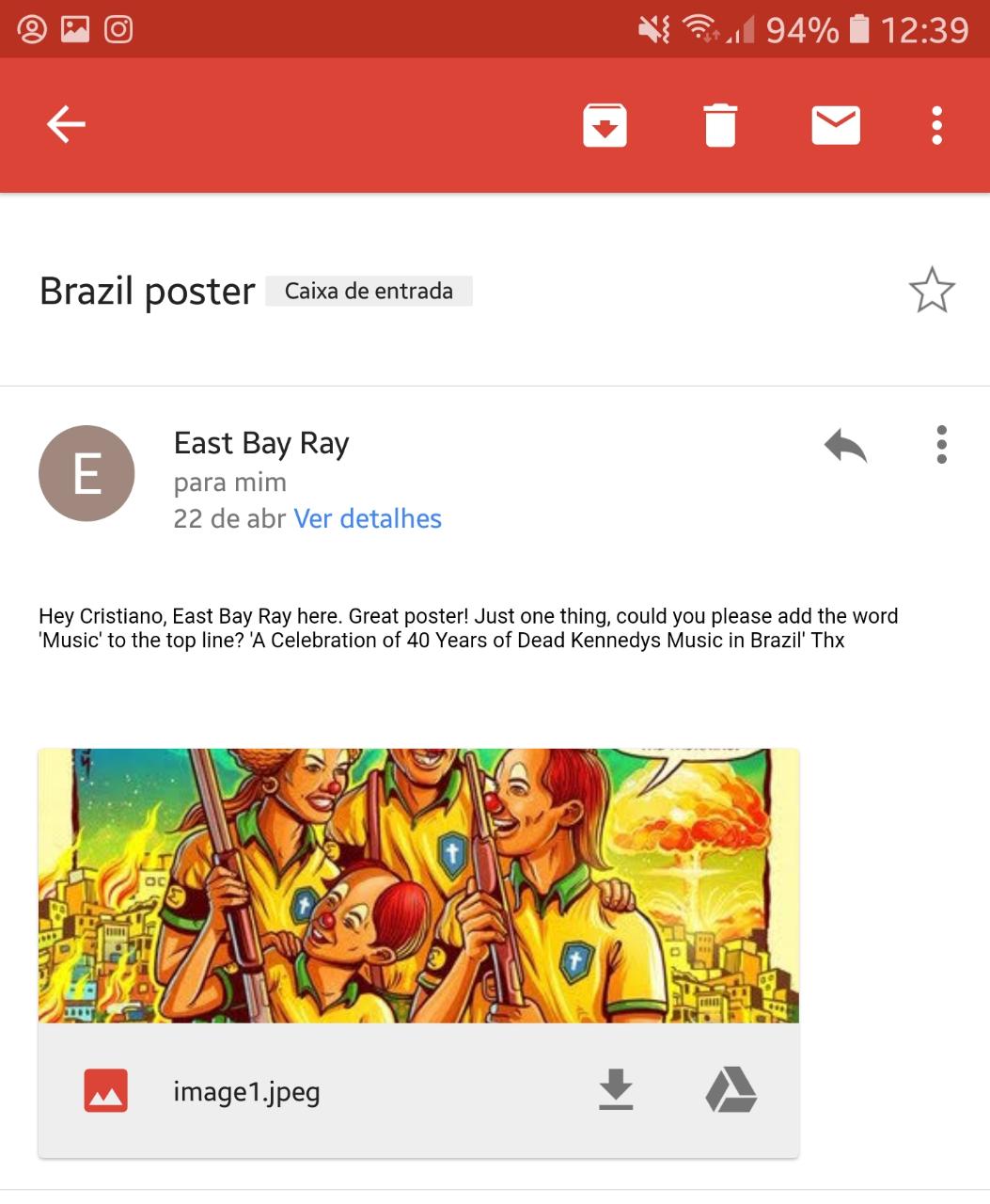This screenshot has height=1204, width=990.
Task: Go back to the inbox
Action: 66,125
